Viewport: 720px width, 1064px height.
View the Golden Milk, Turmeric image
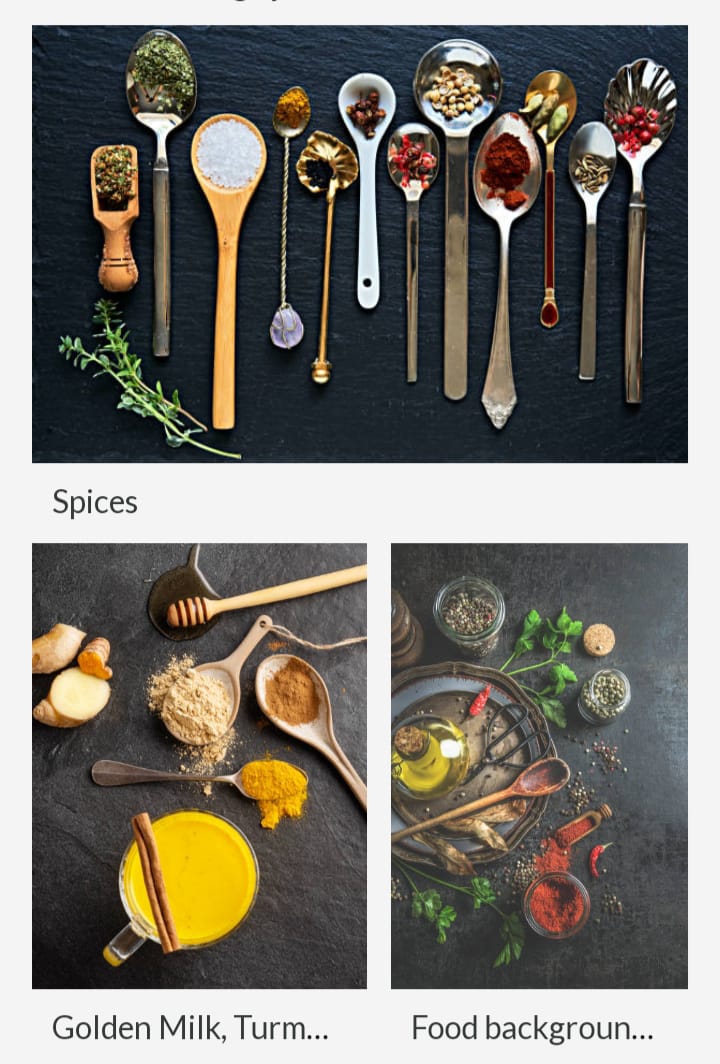(x=199, y=766)
